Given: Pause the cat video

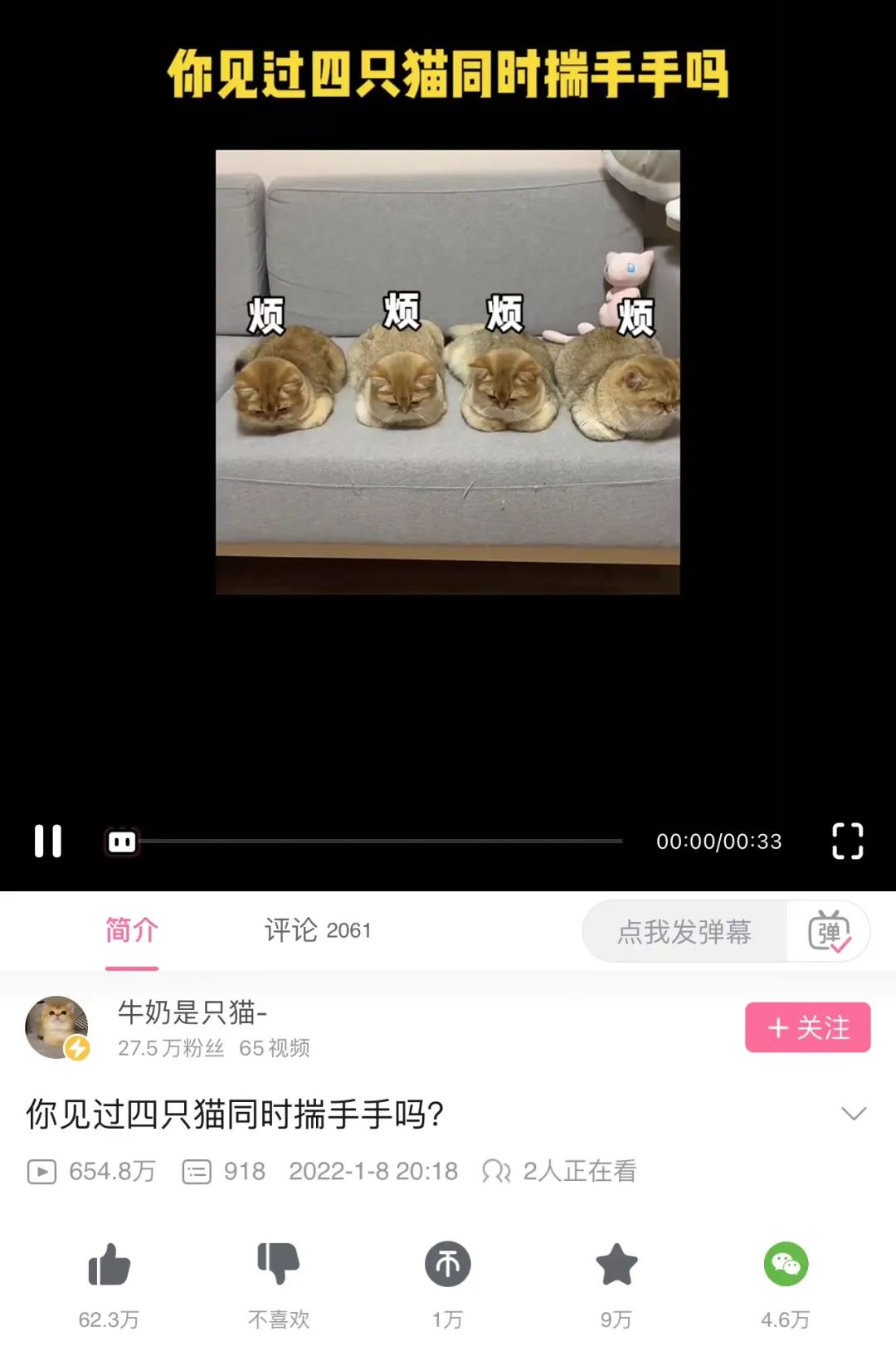Looking at the screenshot, I should click(x=48, y=841).
